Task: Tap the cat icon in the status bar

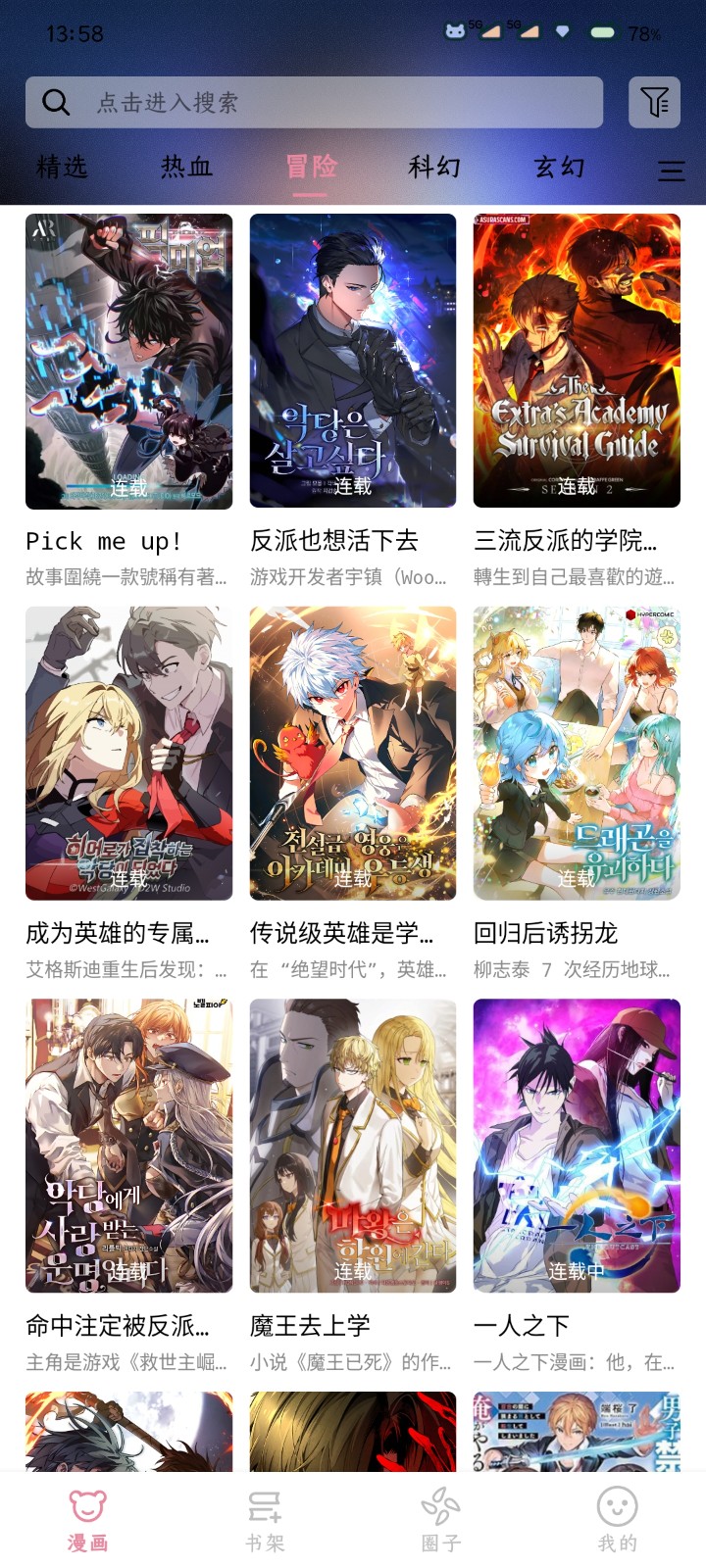Action: 457,30
